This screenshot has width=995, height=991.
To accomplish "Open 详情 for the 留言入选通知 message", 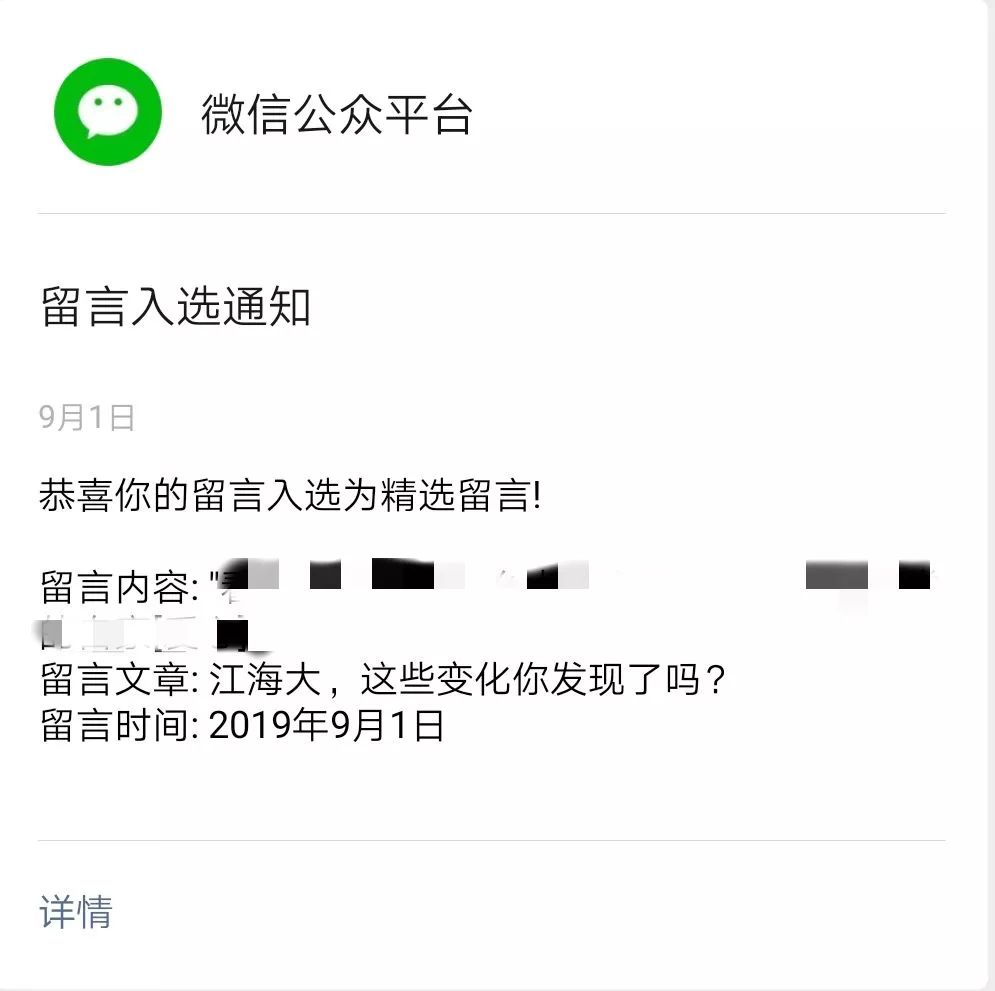I will pos(76,912).
